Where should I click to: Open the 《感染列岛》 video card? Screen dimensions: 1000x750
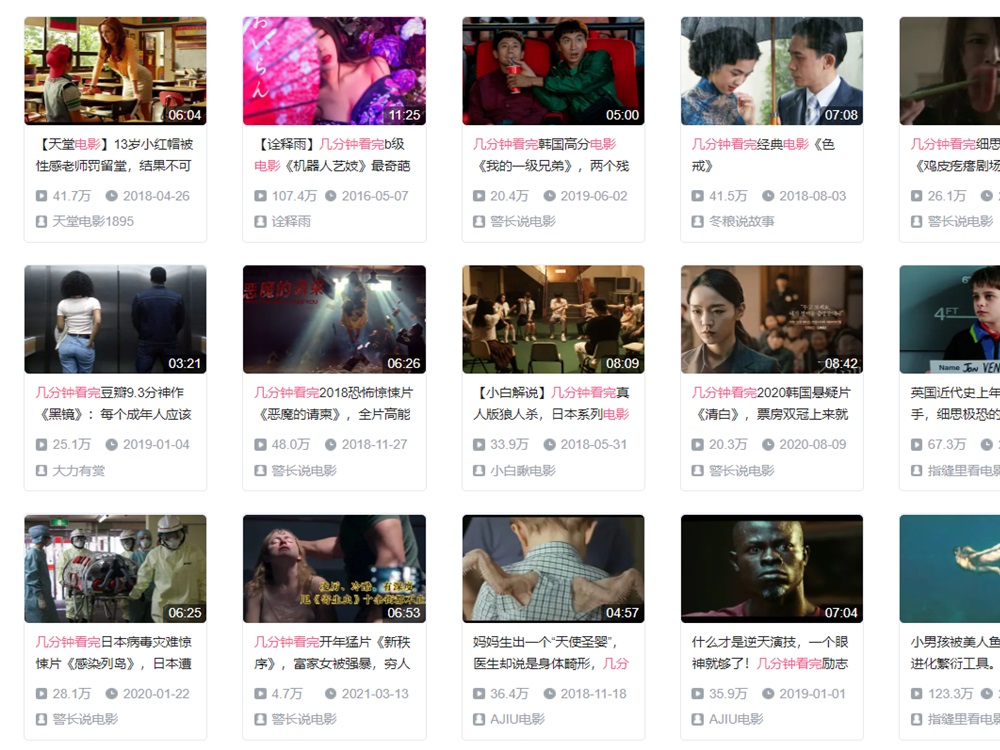[x=115, y=568]
